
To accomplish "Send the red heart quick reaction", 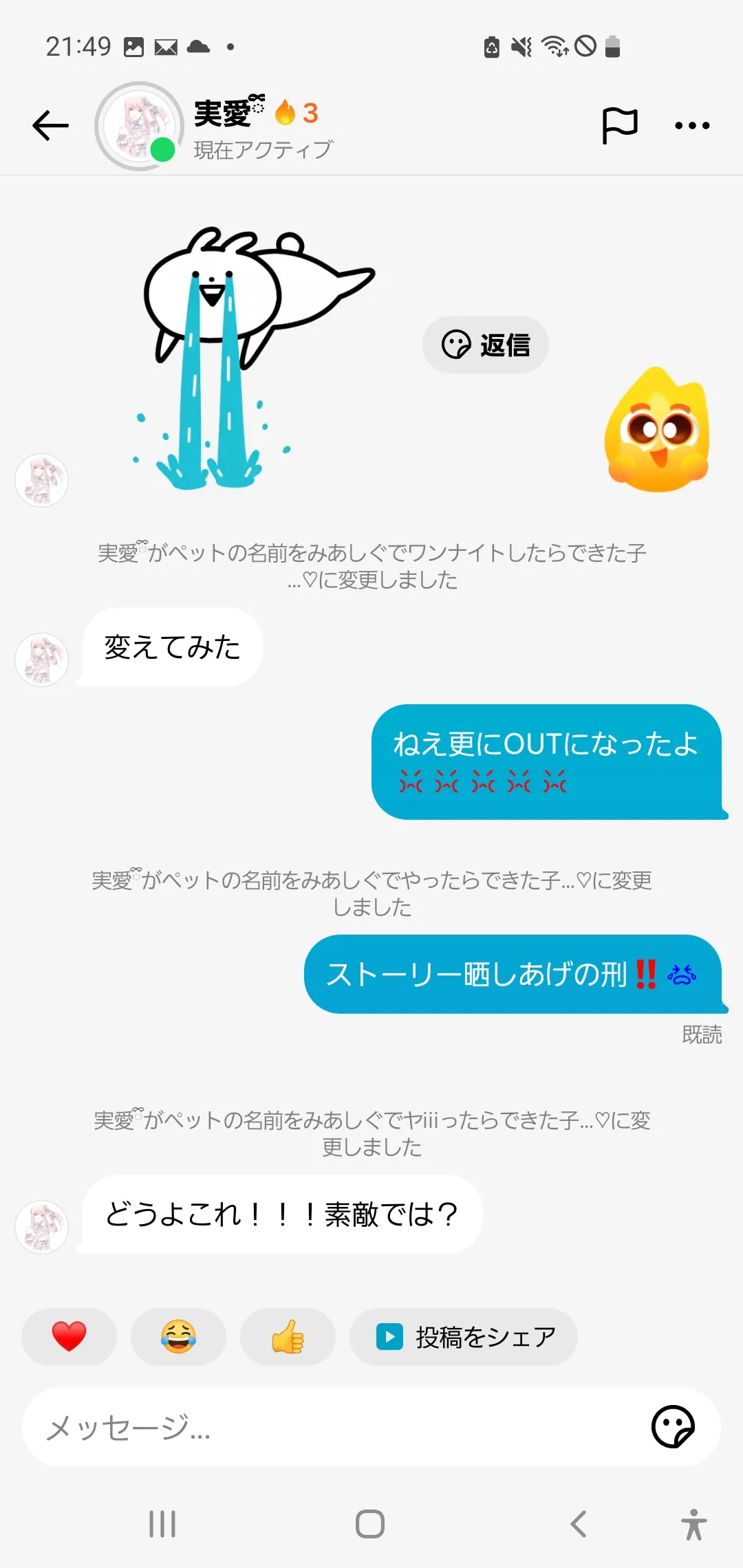I will pyautogui.click(x=69, y=1337).
